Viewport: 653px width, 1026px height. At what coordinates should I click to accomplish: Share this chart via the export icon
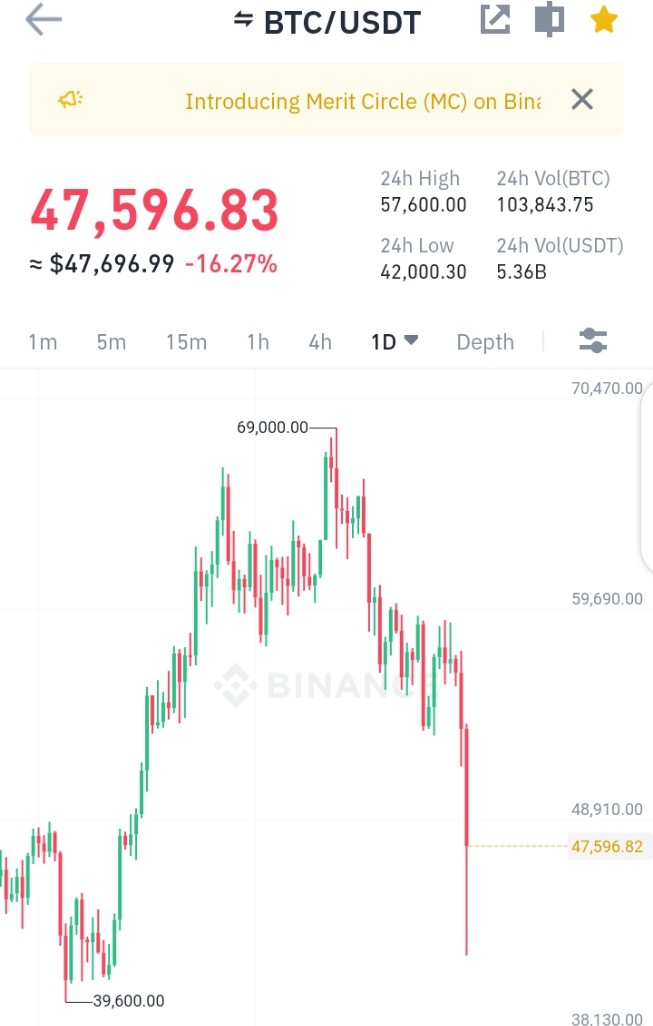(x=495, y=19)
